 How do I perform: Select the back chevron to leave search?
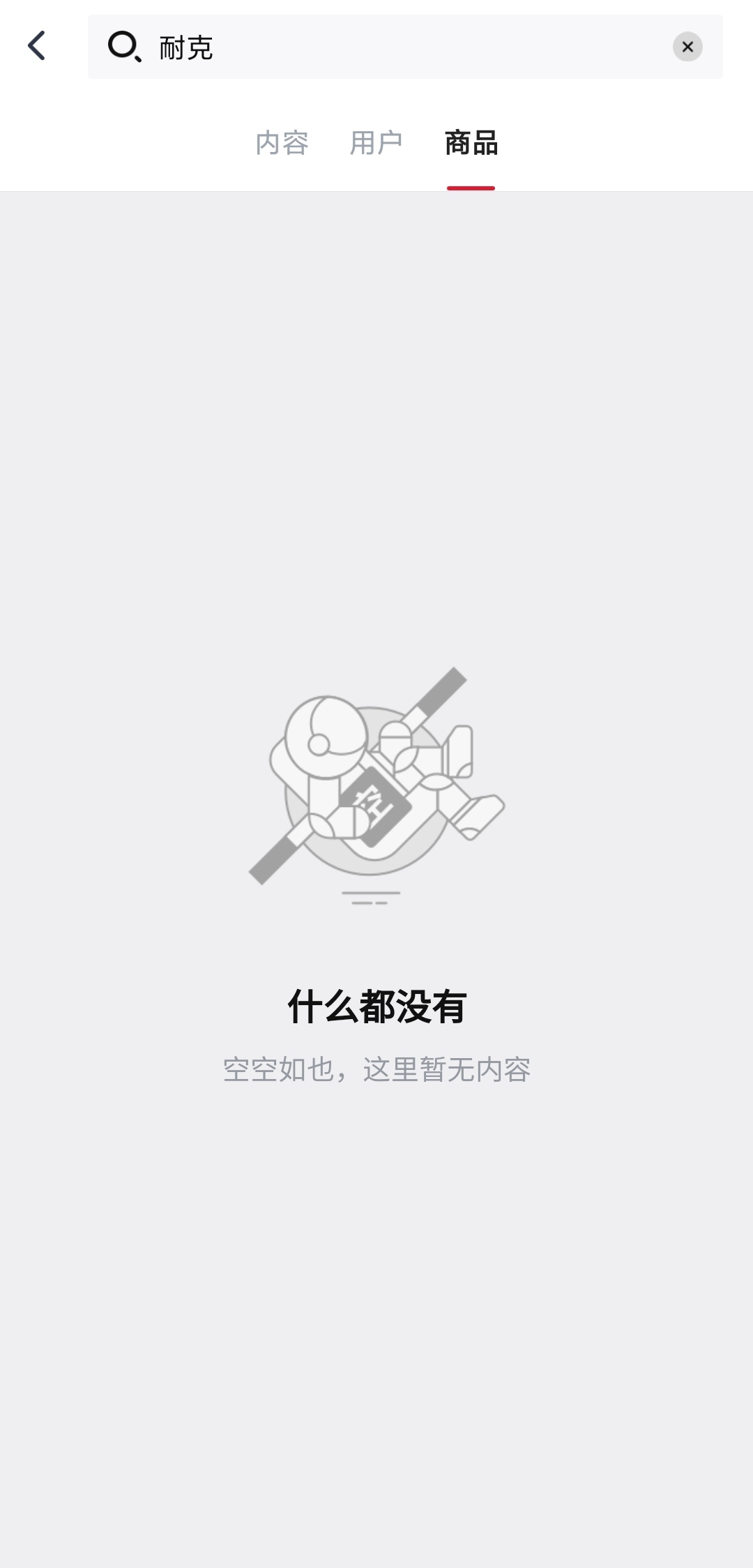pos(38,47)
